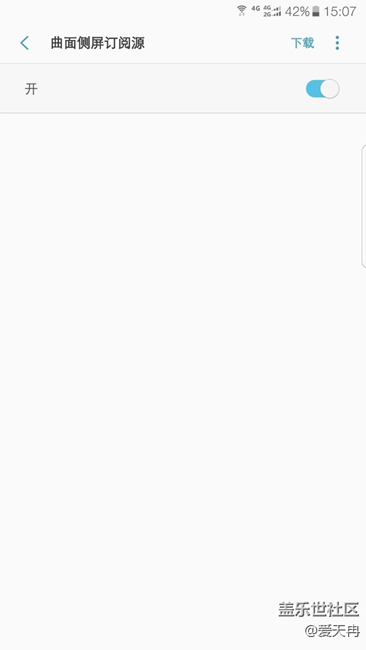
Task: Tap the 下载 button
Action: (x=303, y=43)
